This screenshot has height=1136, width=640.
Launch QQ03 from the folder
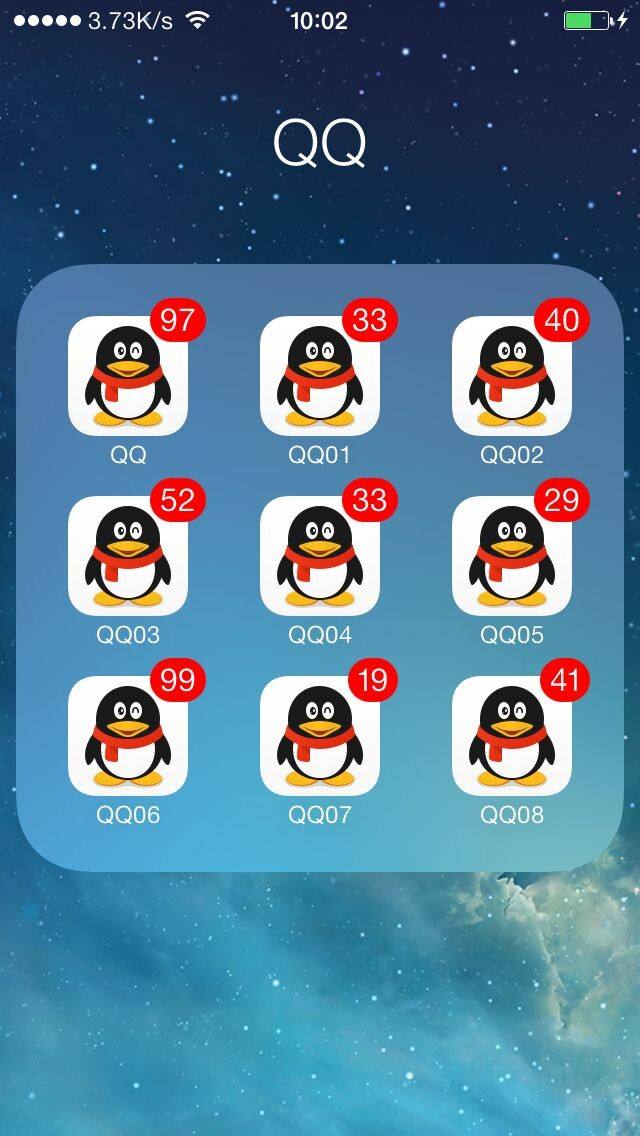click(128, 556)
